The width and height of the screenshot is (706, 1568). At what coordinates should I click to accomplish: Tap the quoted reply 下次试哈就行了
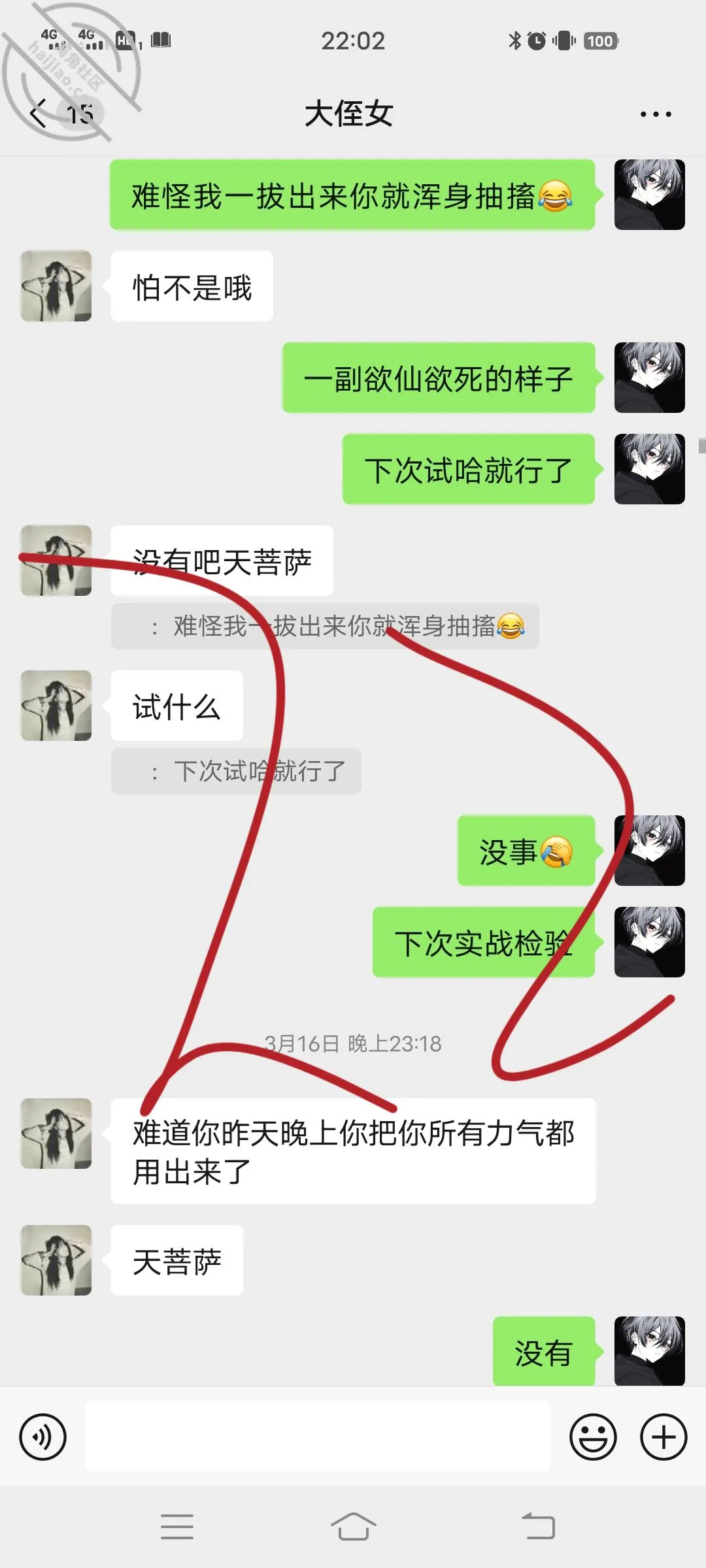tap(236, 772)
